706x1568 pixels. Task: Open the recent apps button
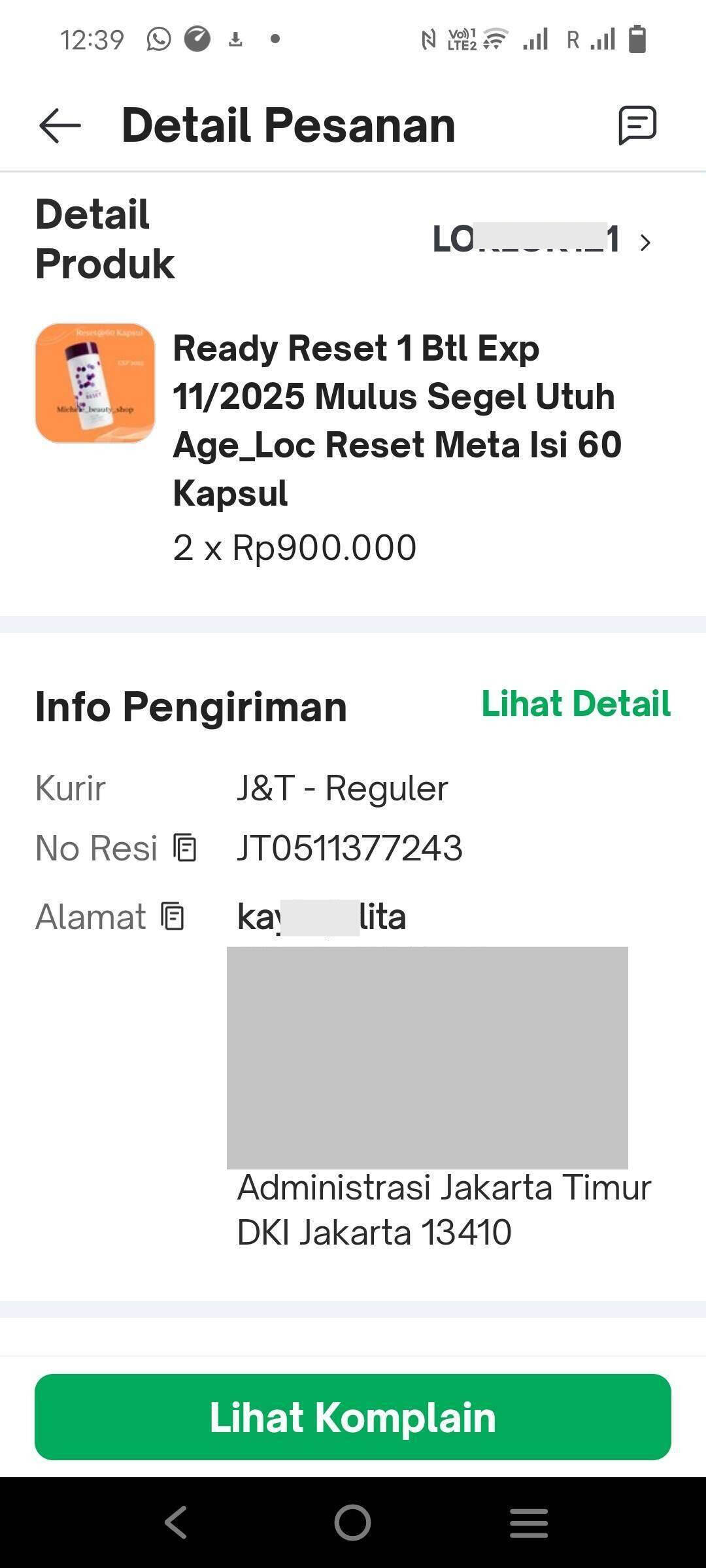pos(529,1523)
